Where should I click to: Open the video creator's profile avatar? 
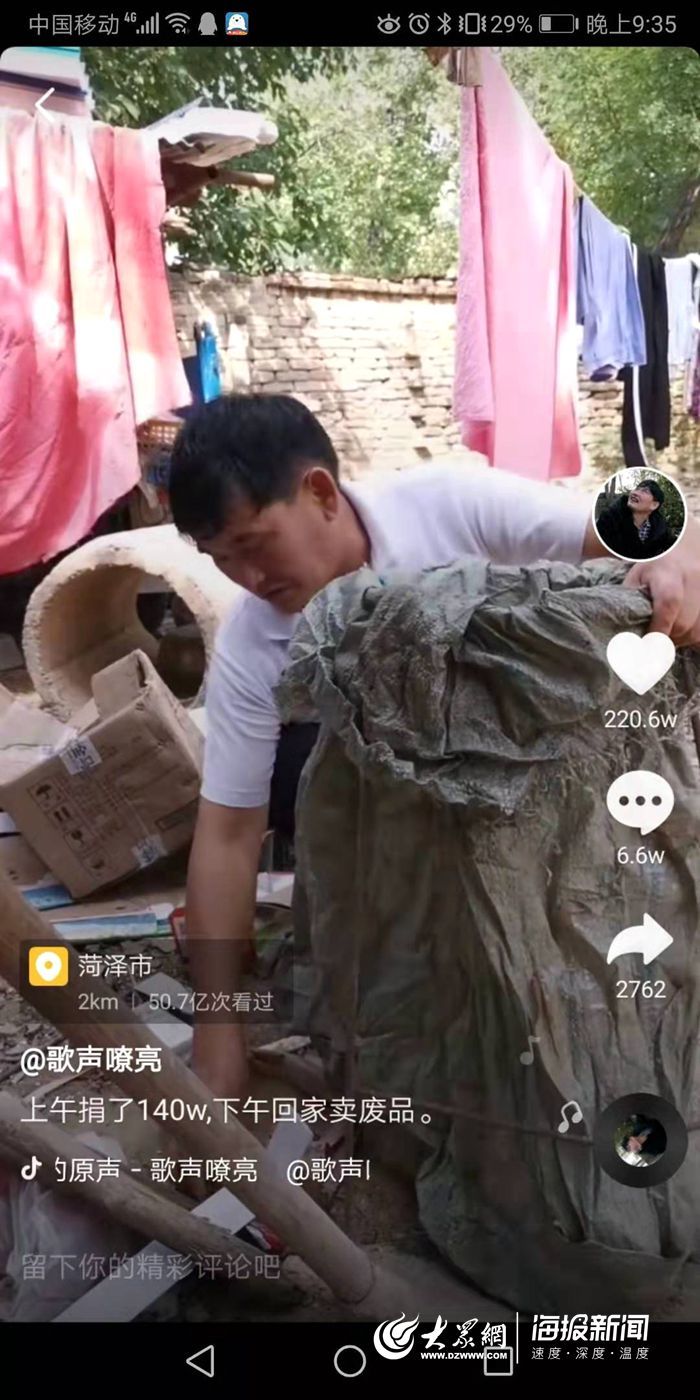pyautogui.click(x=639, y=514)
